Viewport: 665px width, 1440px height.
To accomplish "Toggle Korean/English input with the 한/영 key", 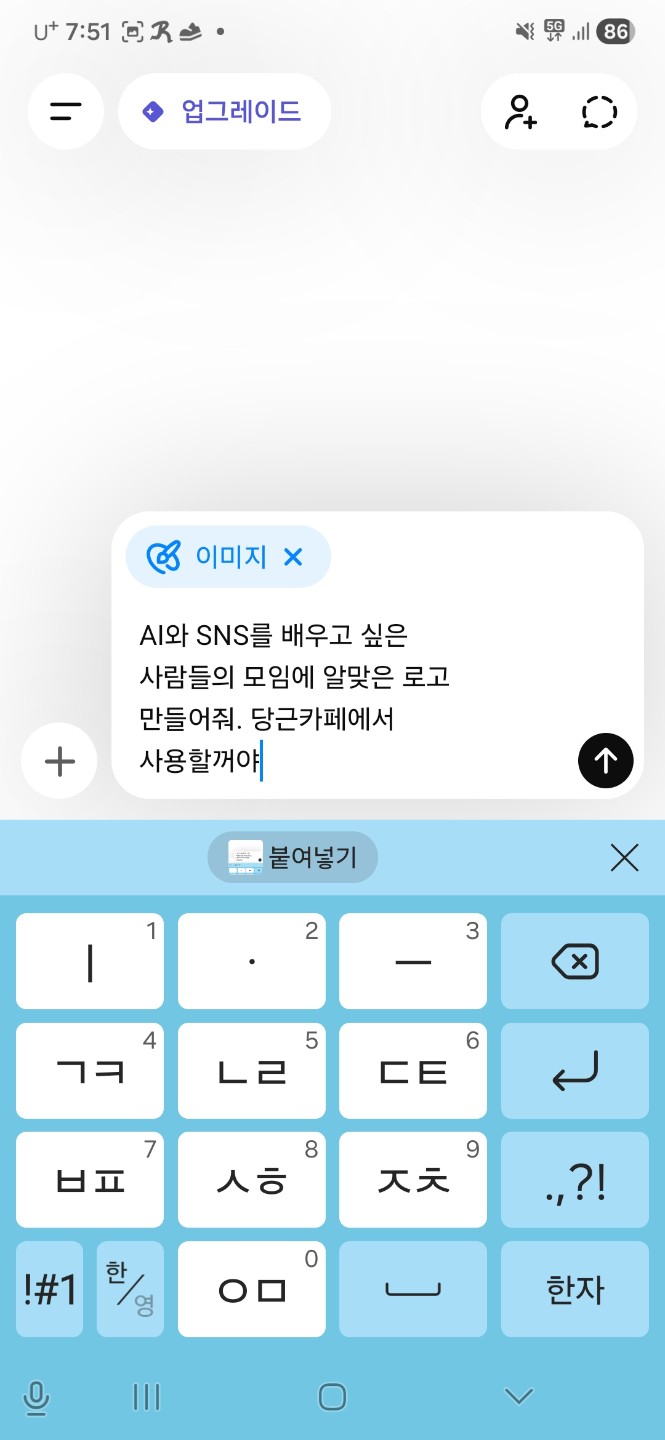I will [130, 1289].
